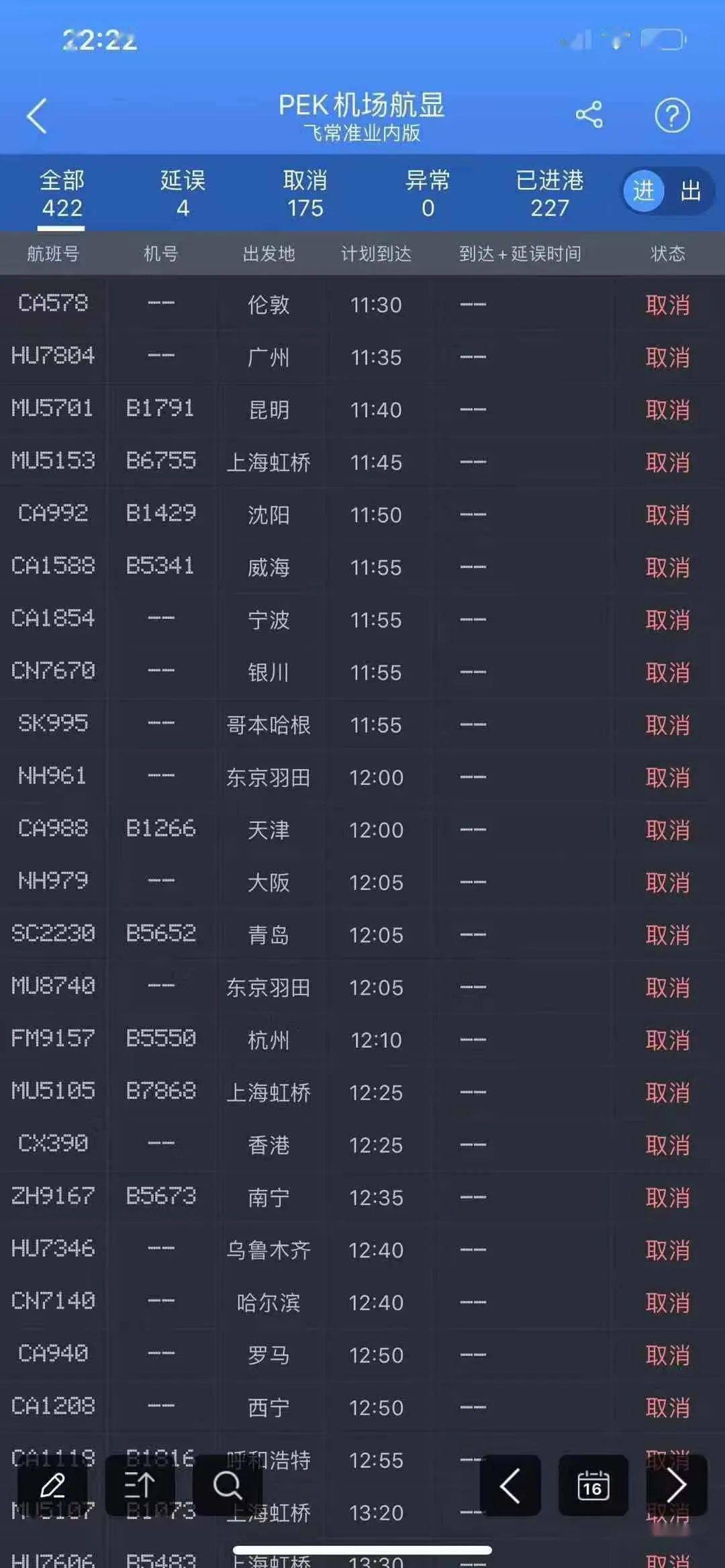Open flight CA578 from 伦敦

point(362,305)
